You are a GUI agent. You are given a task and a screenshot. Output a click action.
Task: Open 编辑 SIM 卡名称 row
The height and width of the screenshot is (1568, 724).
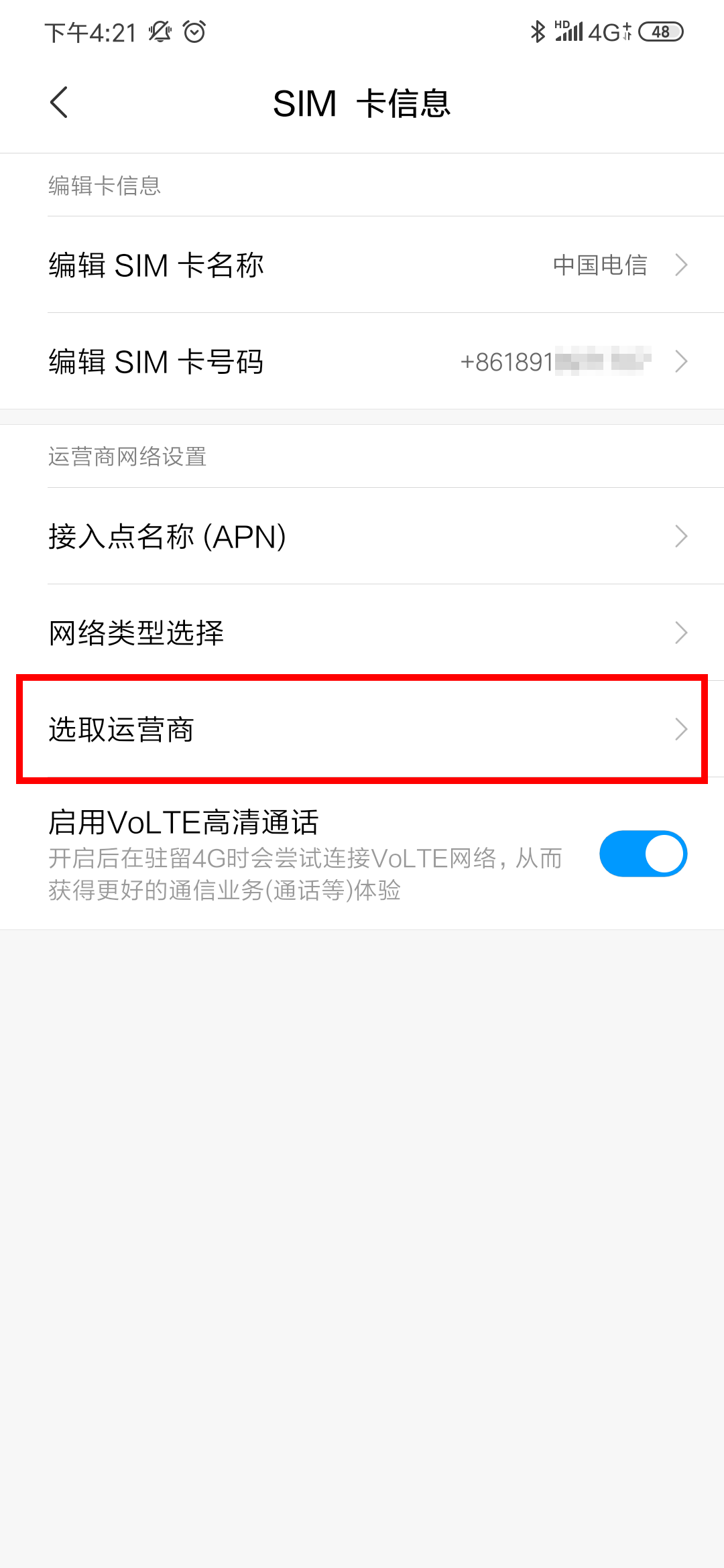[362, 265]
